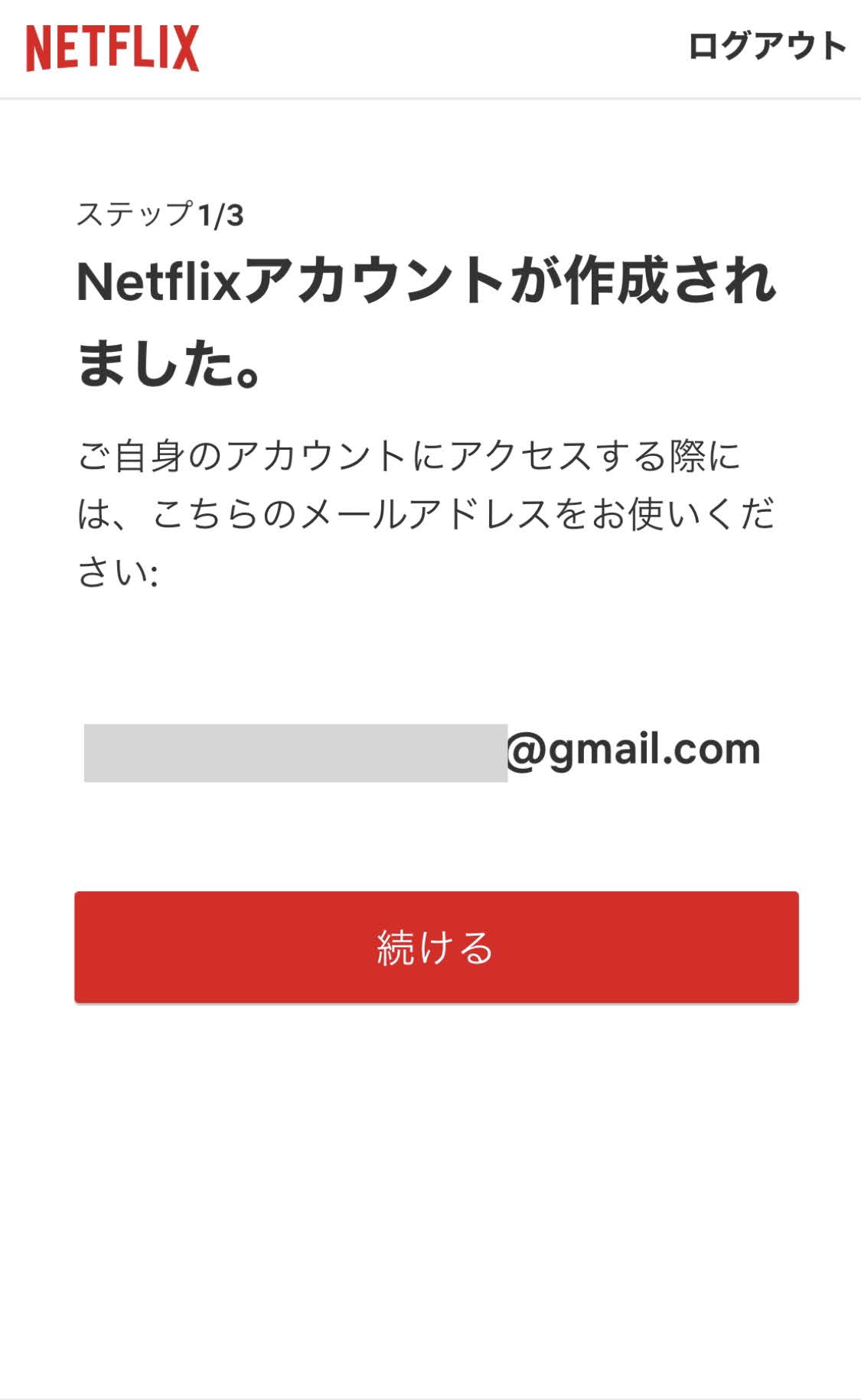Tap the ログアウト link
The height and width of the screenshot is (1400, 861).
coord(767,46)
